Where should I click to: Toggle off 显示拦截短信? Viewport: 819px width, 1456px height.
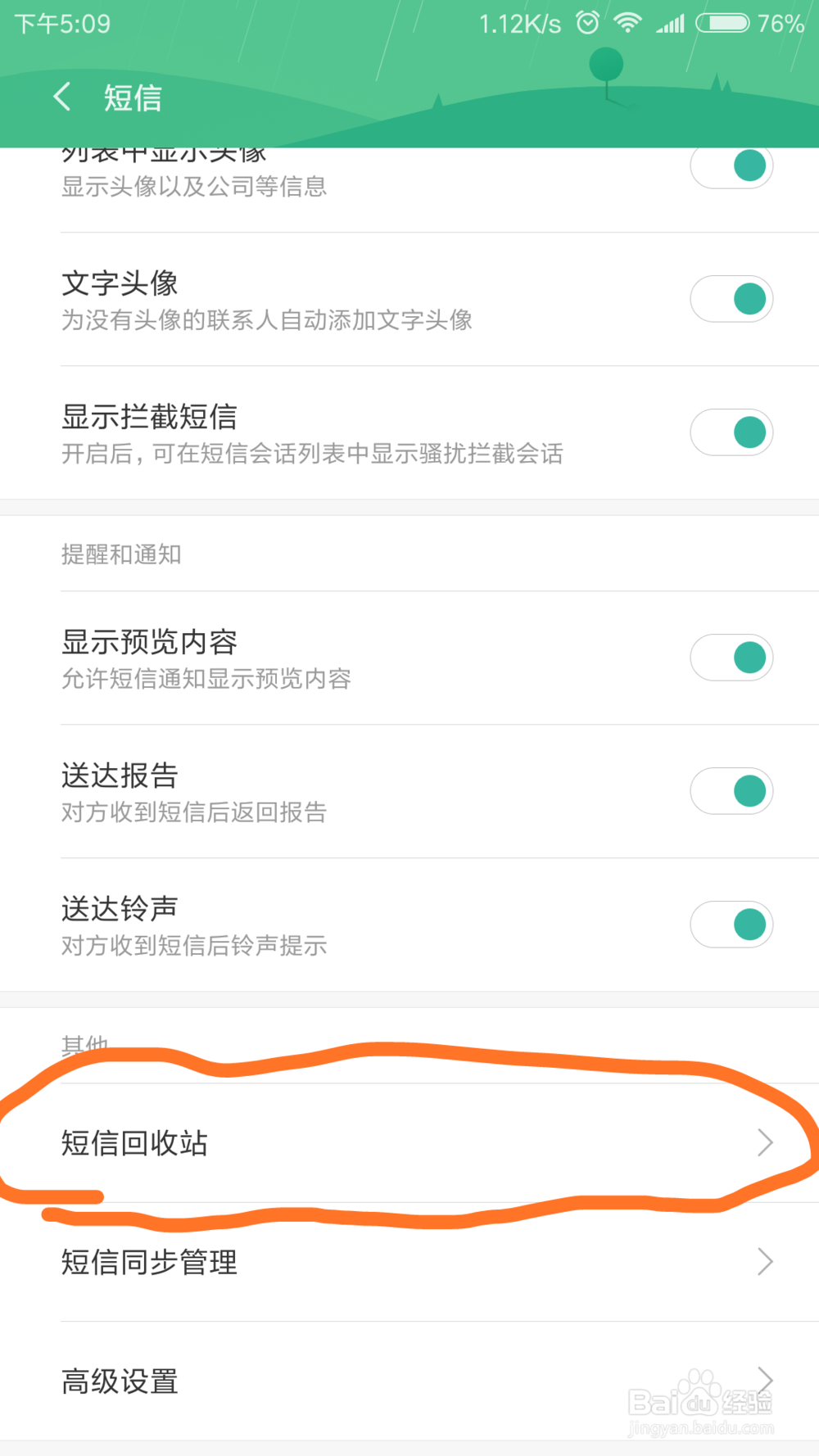tap(731, 432)
